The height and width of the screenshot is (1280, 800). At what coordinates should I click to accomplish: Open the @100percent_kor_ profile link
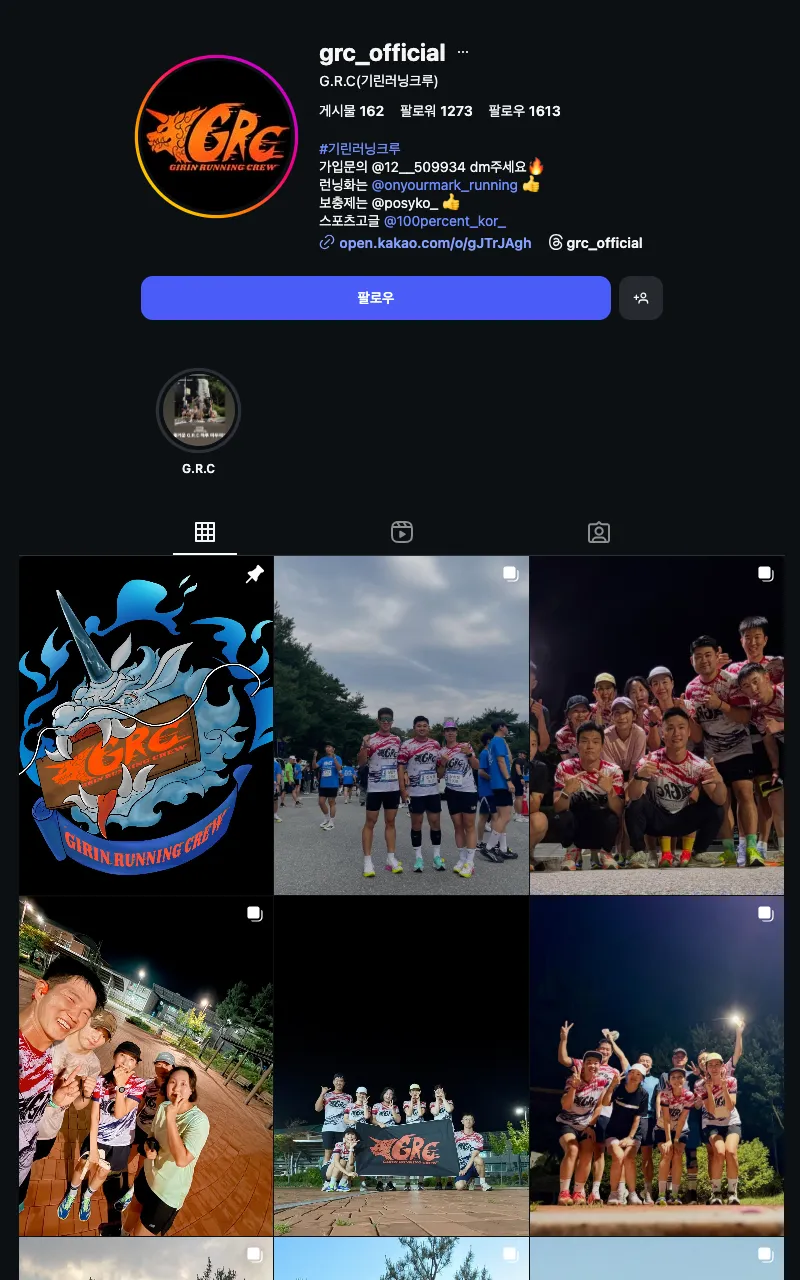(444, 221)
